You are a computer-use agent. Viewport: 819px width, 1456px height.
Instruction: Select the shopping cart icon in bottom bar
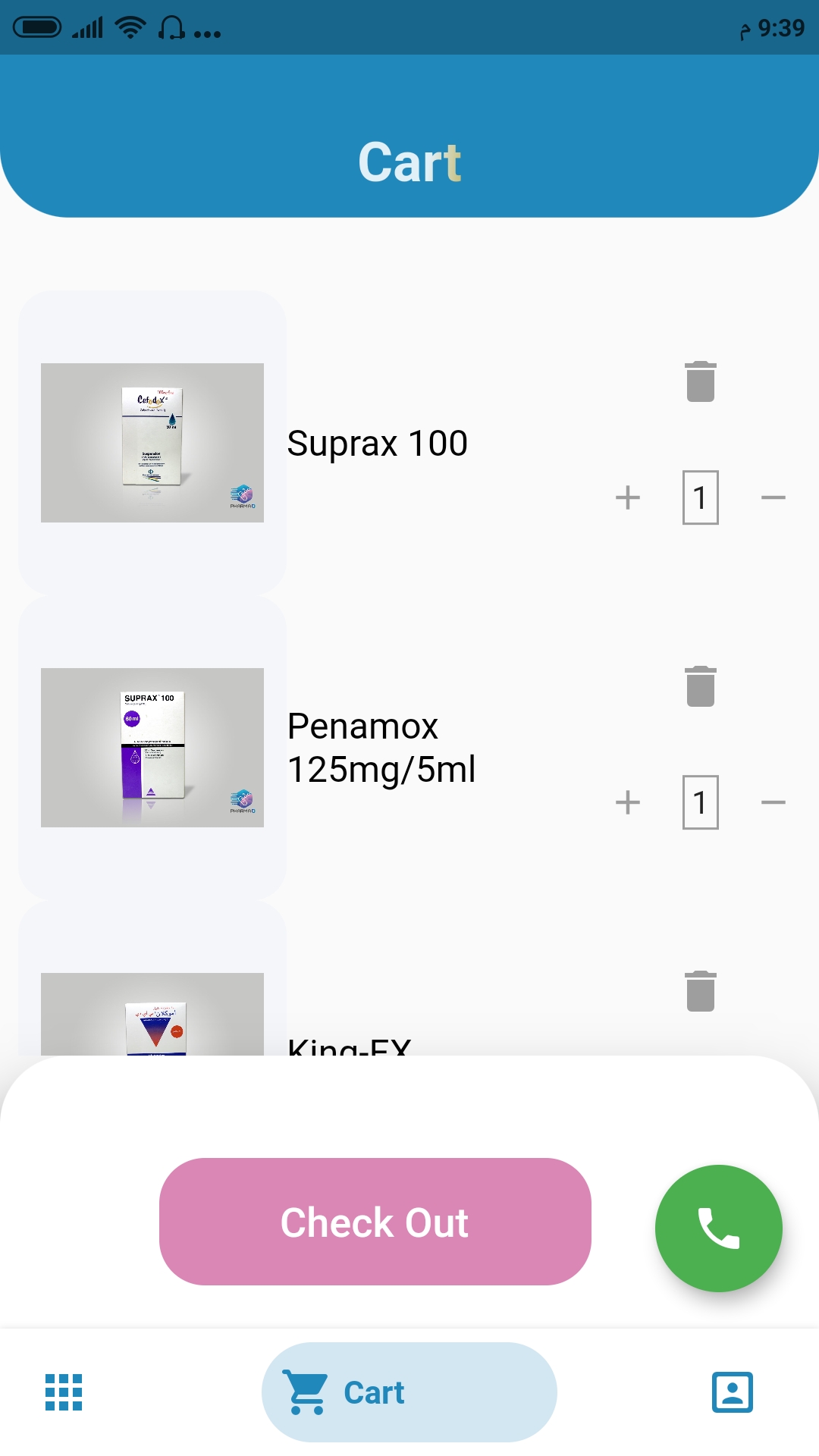click(306, 1392)
